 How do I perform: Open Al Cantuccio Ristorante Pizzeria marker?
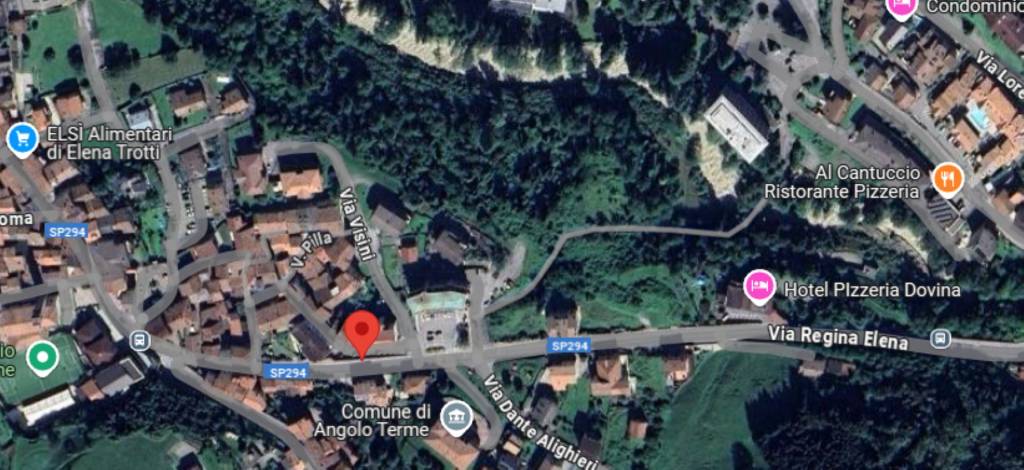coord(946,179)
